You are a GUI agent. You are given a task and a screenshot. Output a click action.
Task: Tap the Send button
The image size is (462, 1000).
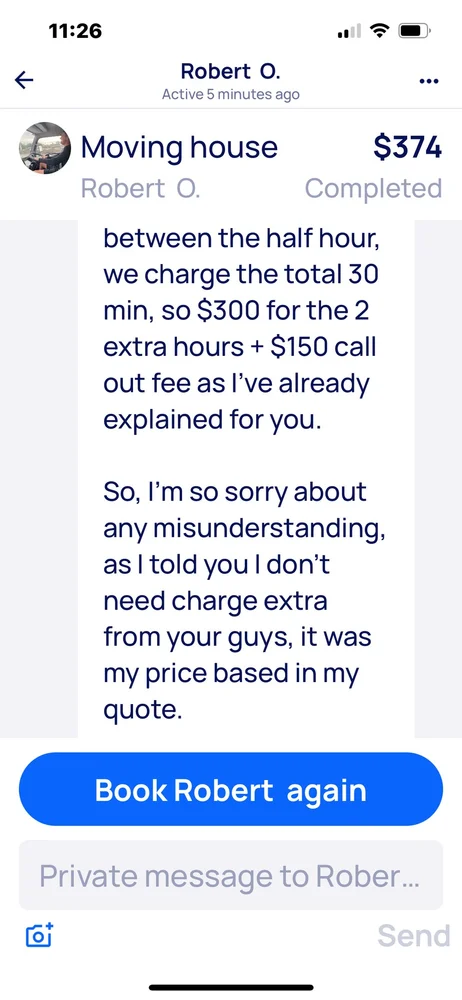pyautogui.click(x=414, y=936)
